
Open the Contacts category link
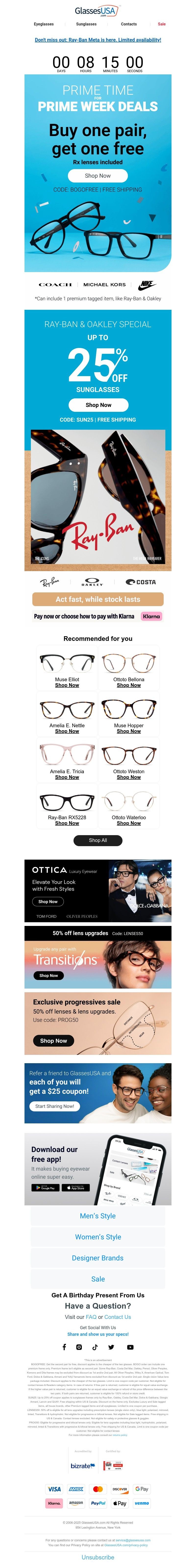click(x=128, y=24)
